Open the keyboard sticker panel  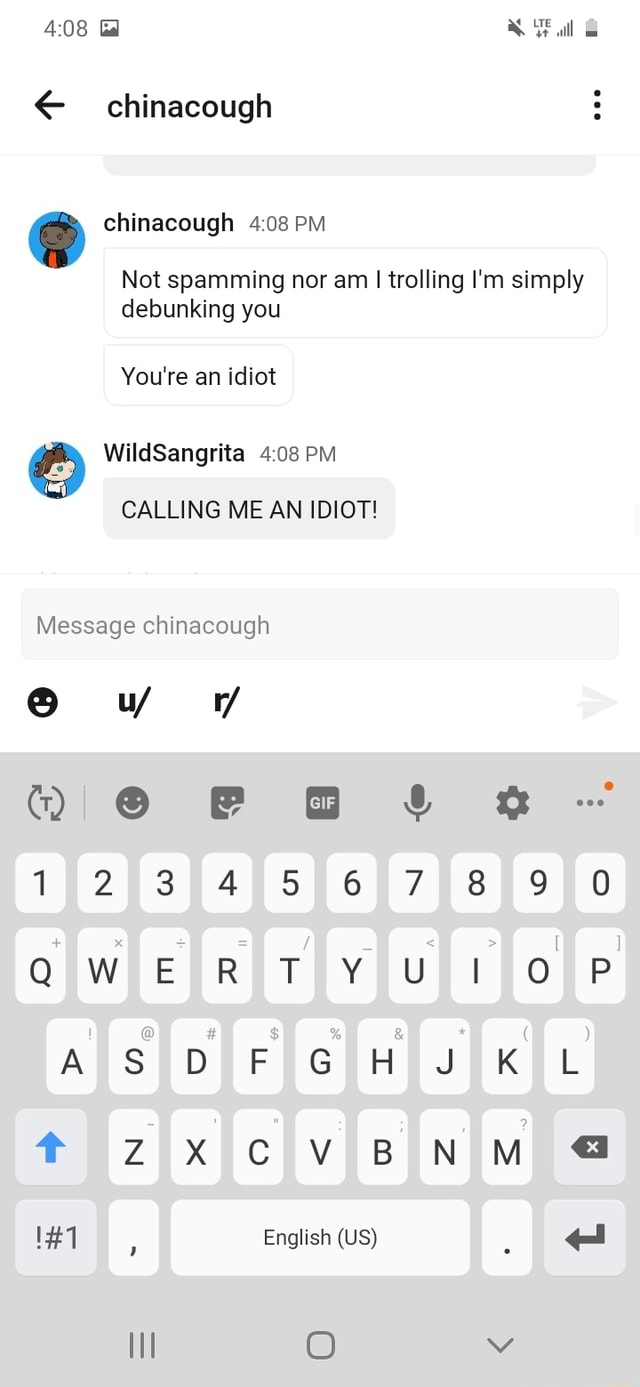(x=227, y=802)
